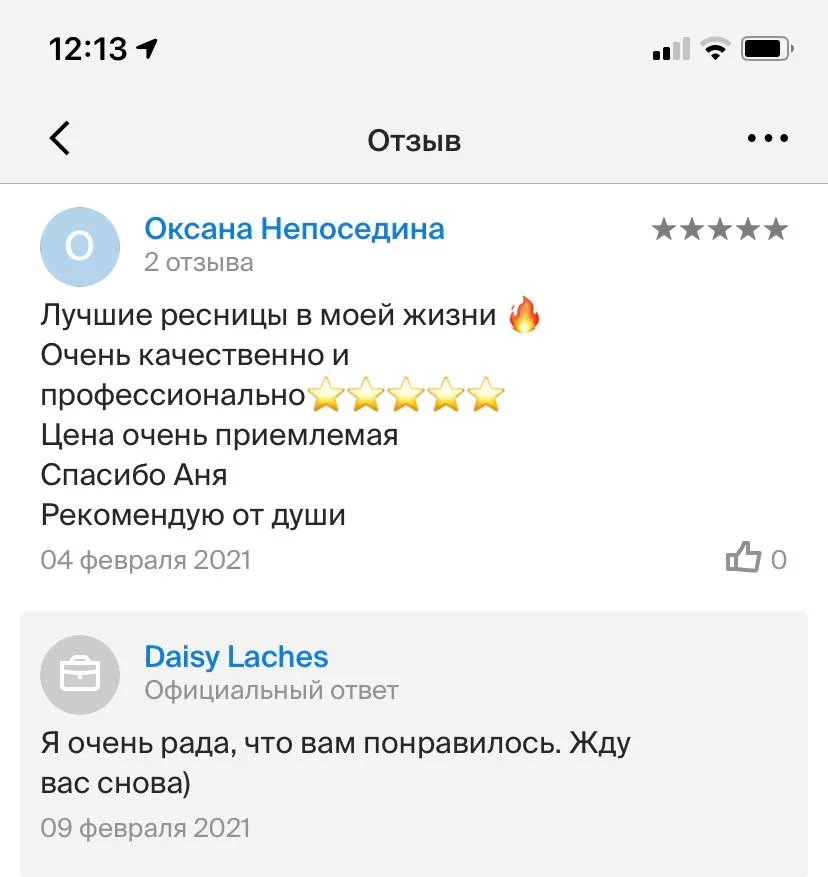This screenshot has width=828, height=877.
Task: Tap Оксана's round avatar
Action: 80,247
